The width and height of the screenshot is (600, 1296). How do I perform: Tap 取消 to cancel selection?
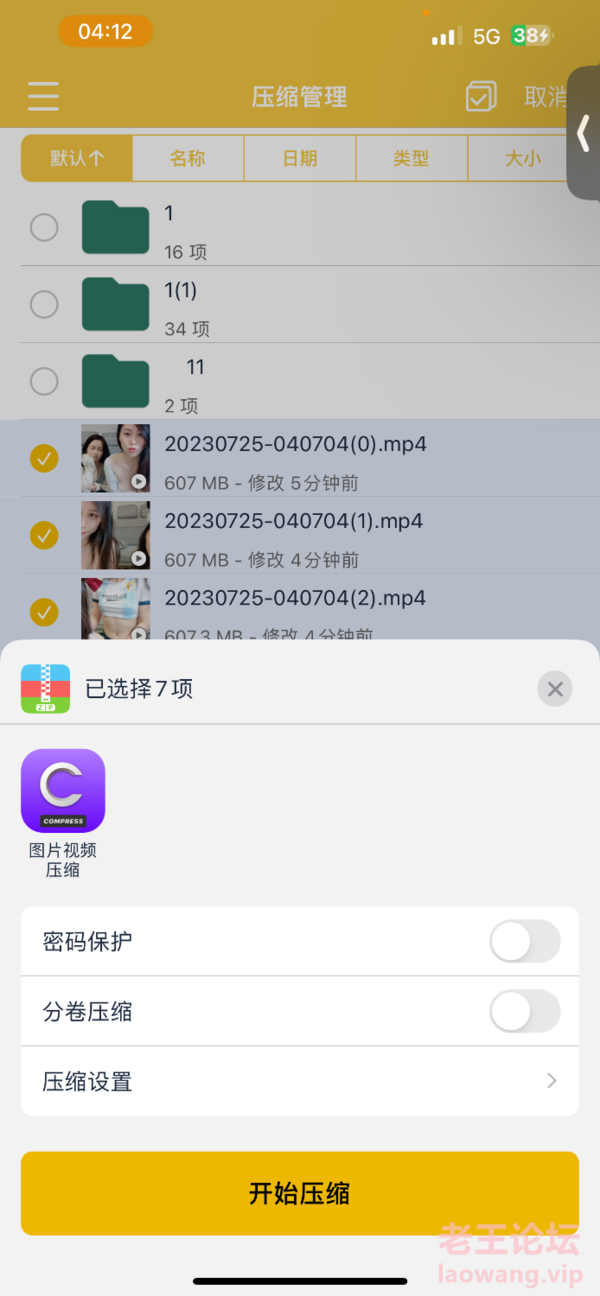(545, 97)
